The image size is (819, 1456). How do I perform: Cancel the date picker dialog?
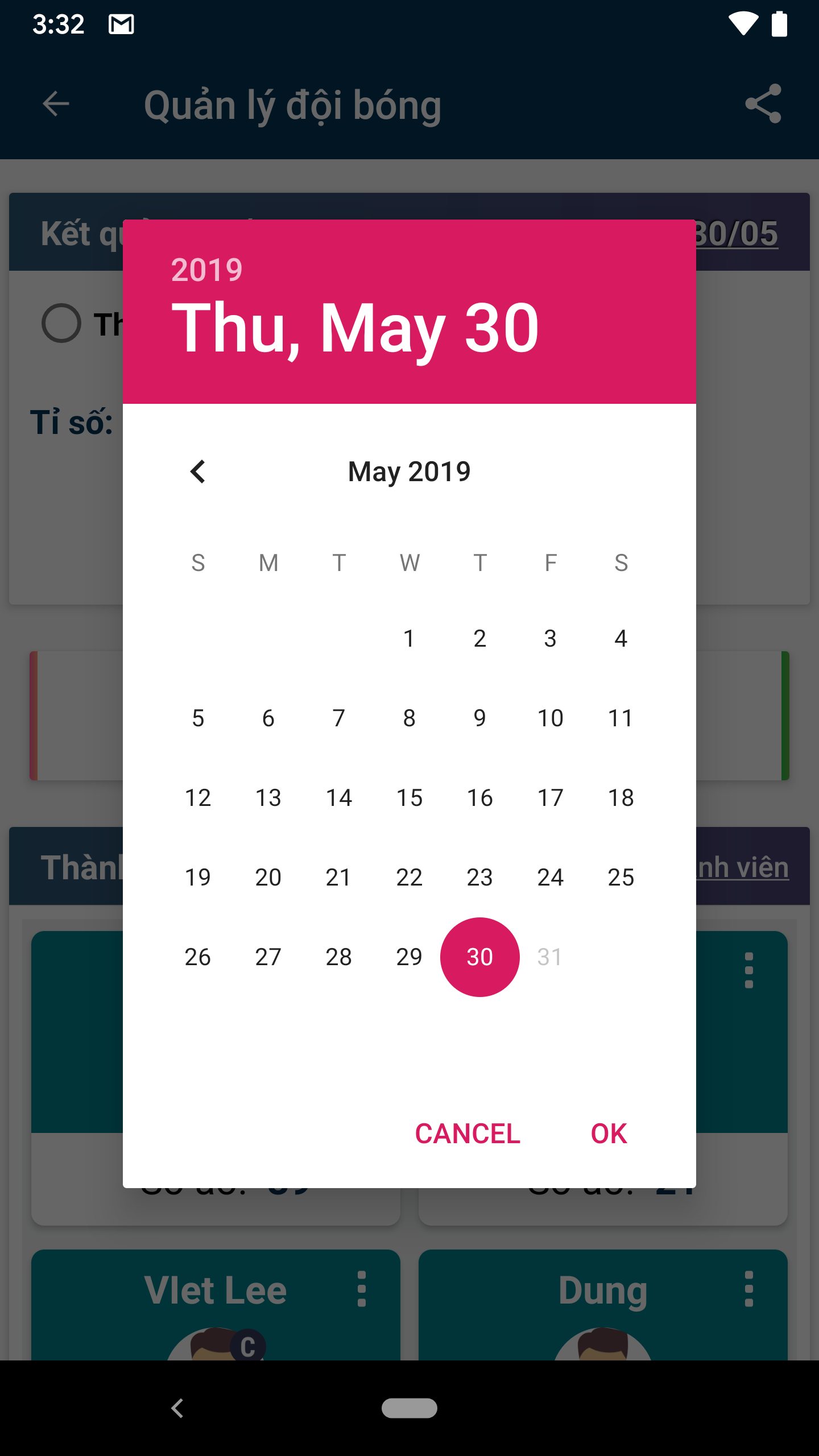468,1134
